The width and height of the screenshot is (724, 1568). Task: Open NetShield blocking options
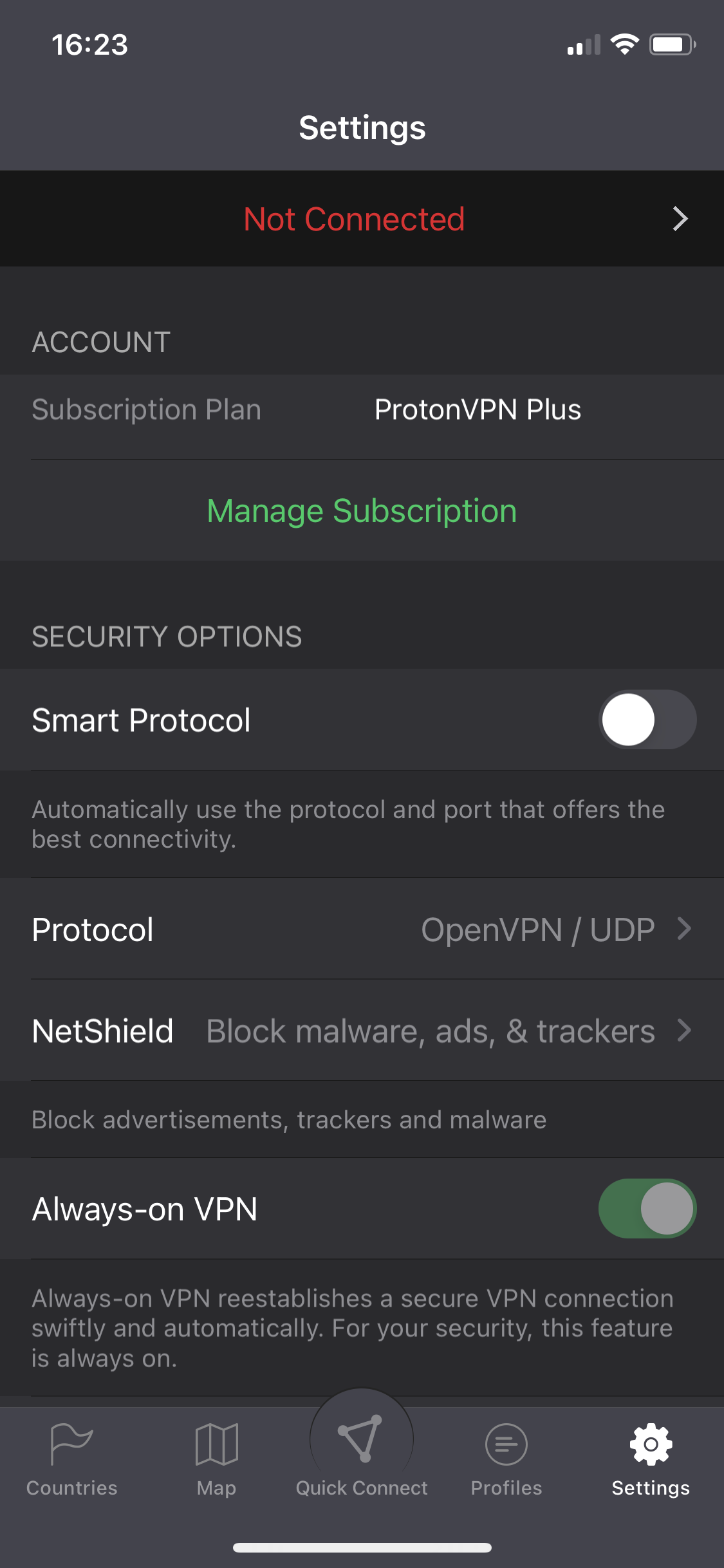[x=362, y=1031]
